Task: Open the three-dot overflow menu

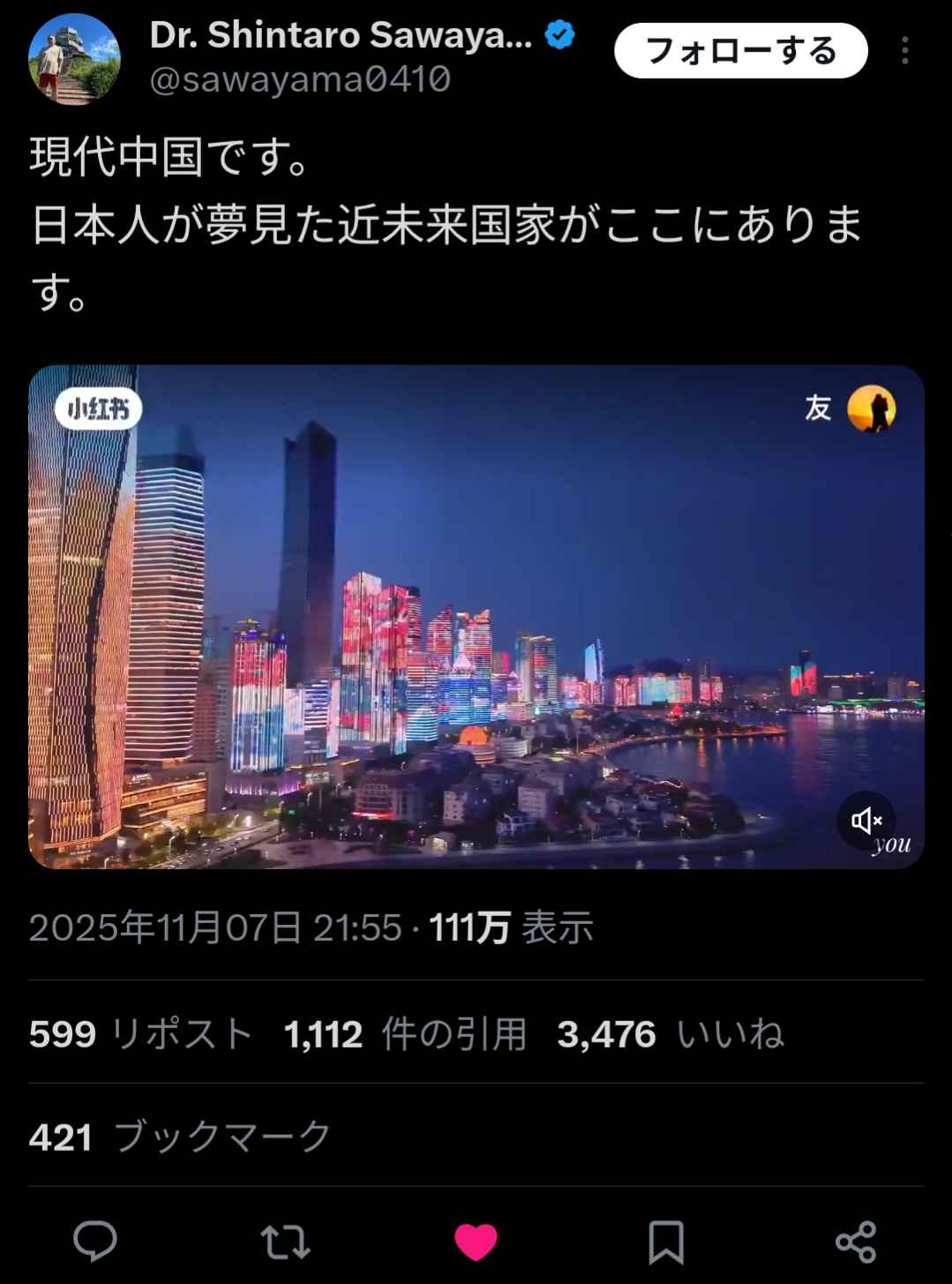Action: tap(904, 51)
